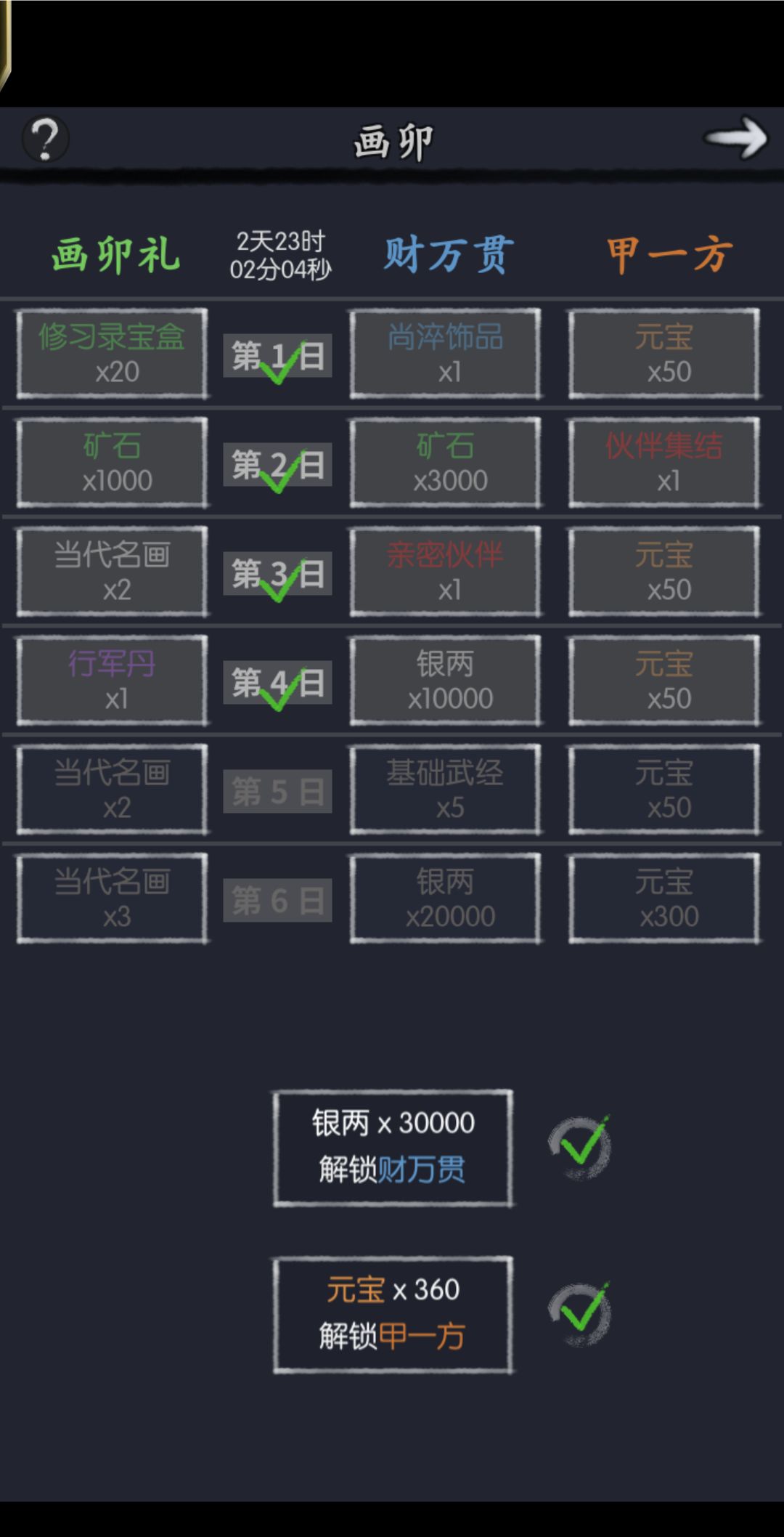Screen dimensions: 784x1537
Task: Tap the 银两 x 30000 解锁财万贯 button
Action: 393,1148
